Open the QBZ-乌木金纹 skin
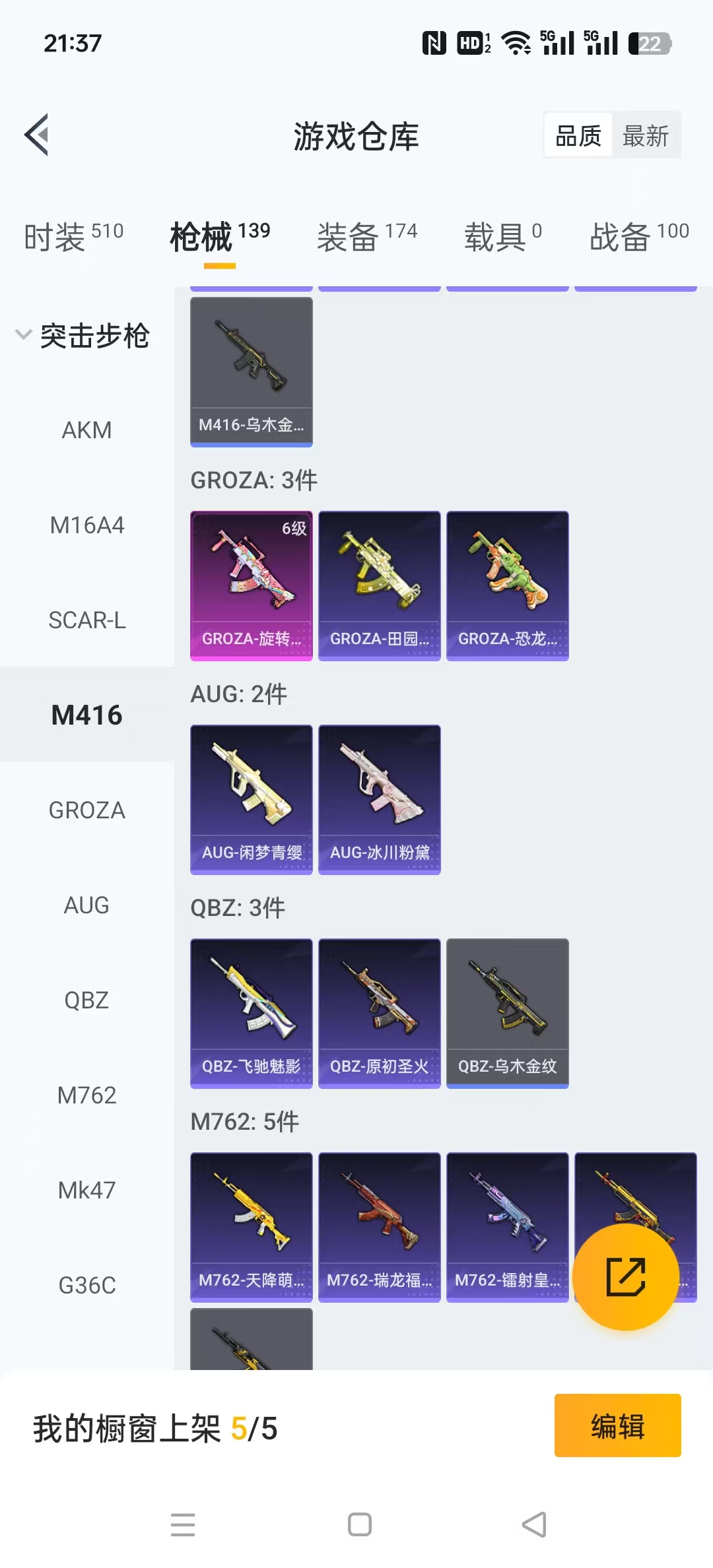The image size is (713, 1568). pos(507,1012)
